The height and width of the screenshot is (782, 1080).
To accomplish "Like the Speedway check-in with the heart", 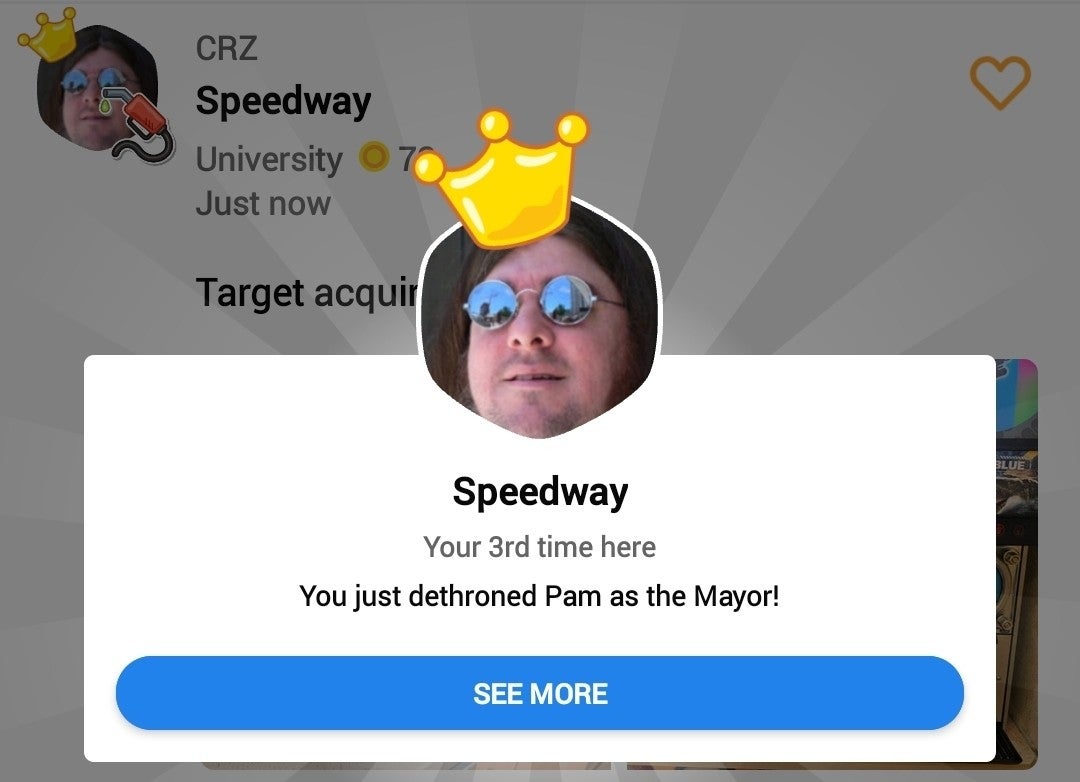I will 1000,82.
